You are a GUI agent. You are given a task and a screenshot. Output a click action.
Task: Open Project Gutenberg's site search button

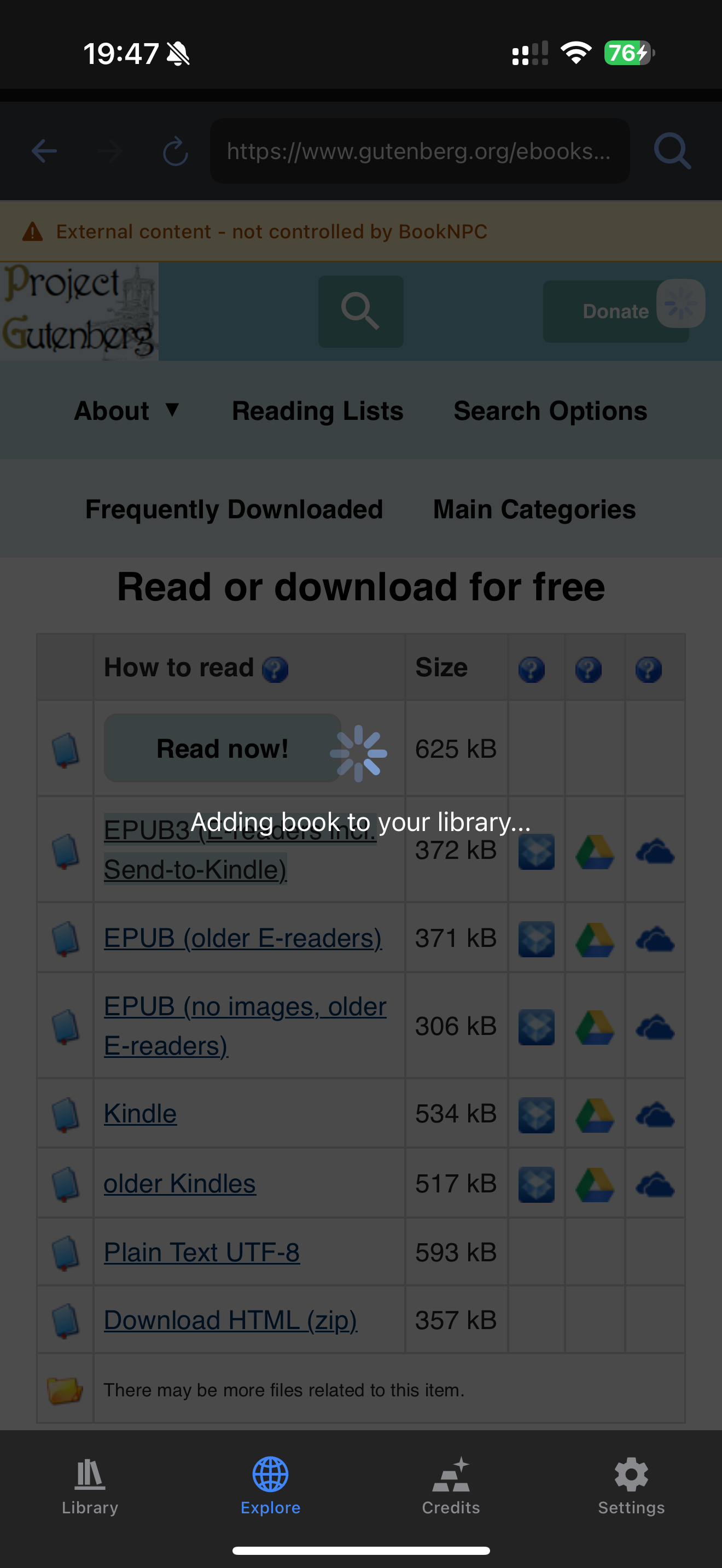[360, 311]
